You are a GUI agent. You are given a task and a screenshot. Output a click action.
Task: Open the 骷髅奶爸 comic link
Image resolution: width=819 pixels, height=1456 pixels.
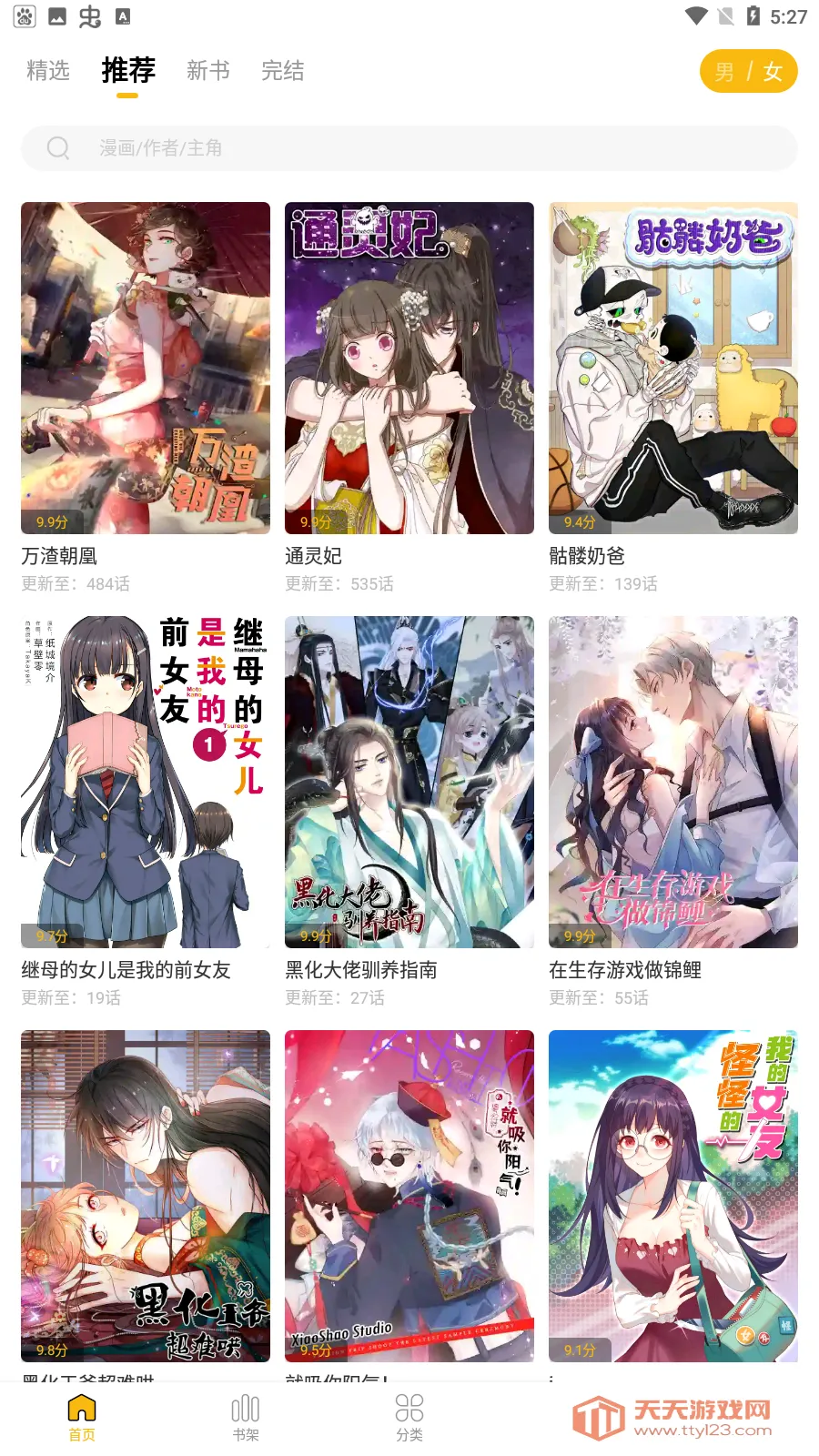click(x=589, y=556)
